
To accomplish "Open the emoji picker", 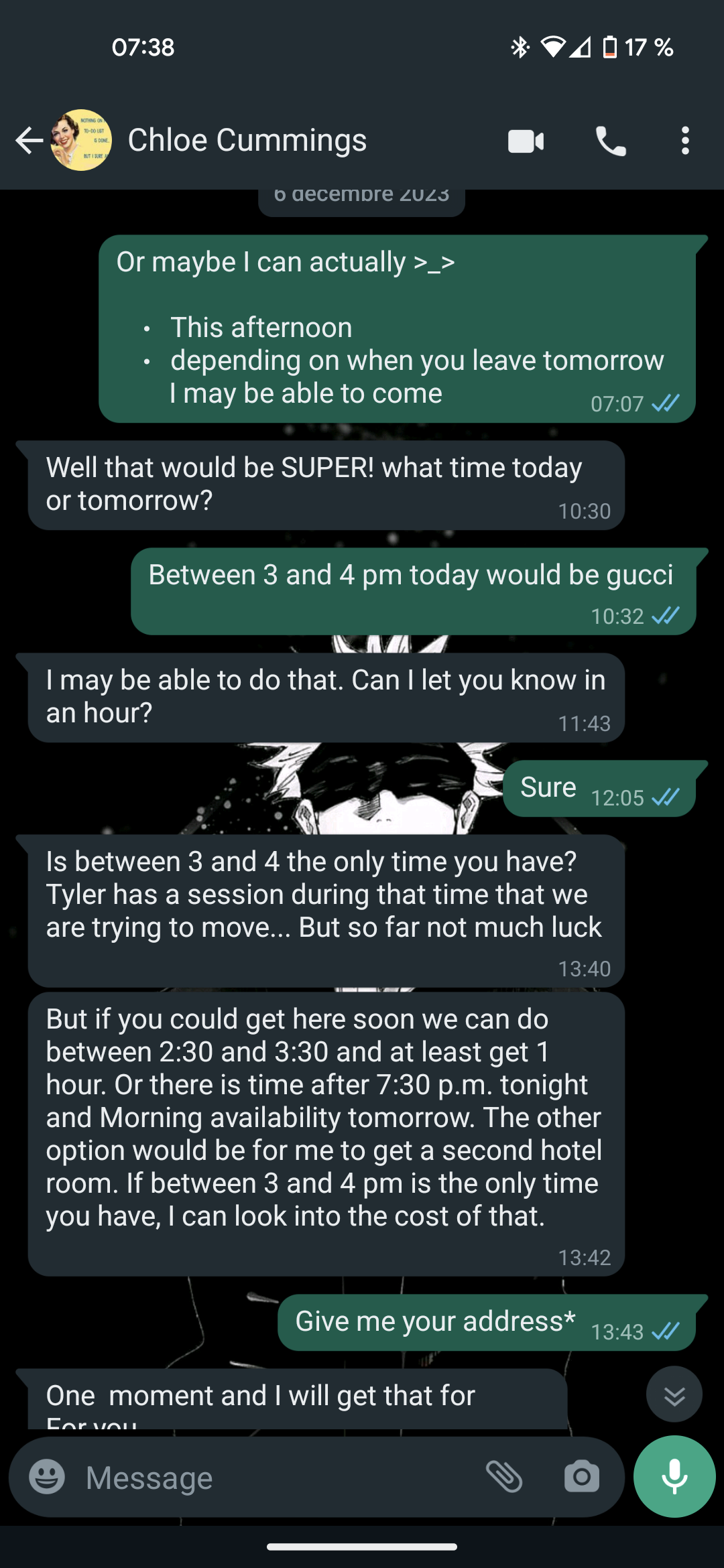I will (x=47, y=1477).
